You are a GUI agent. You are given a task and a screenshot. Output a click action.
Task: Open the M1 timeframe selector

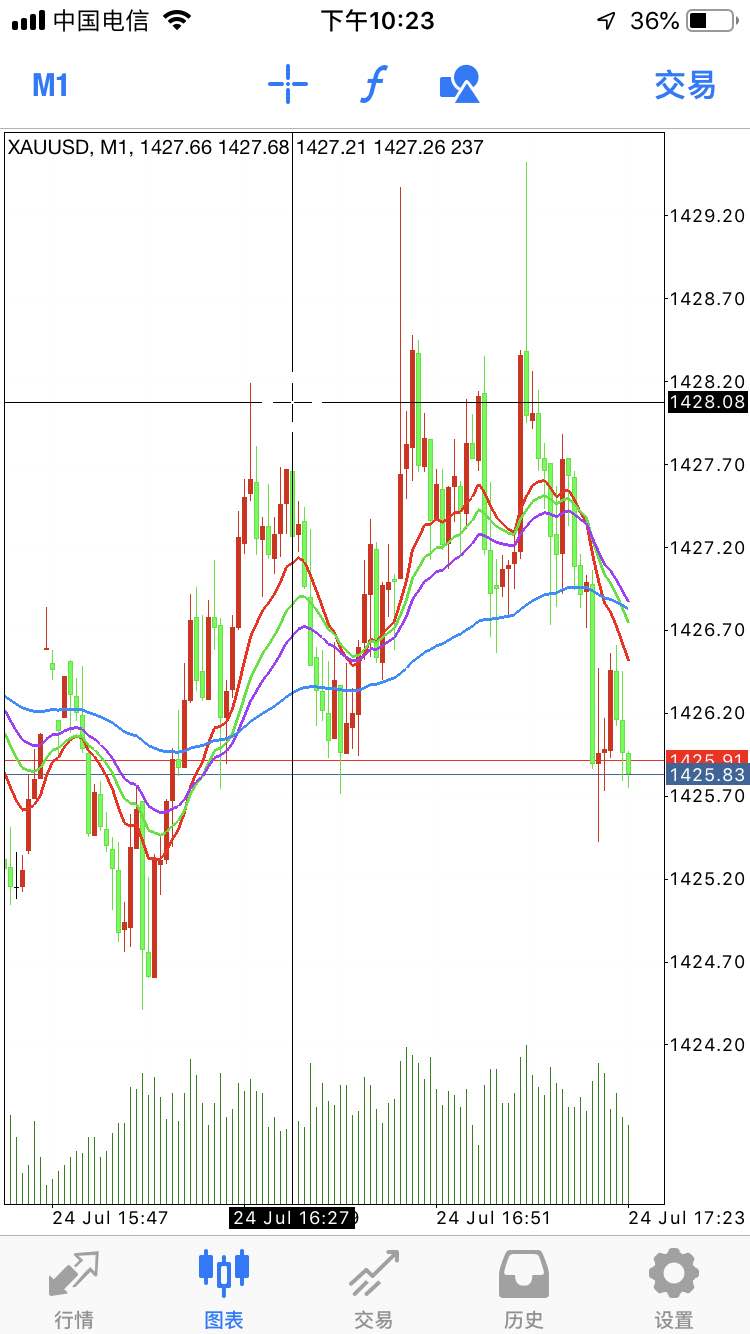50,85
